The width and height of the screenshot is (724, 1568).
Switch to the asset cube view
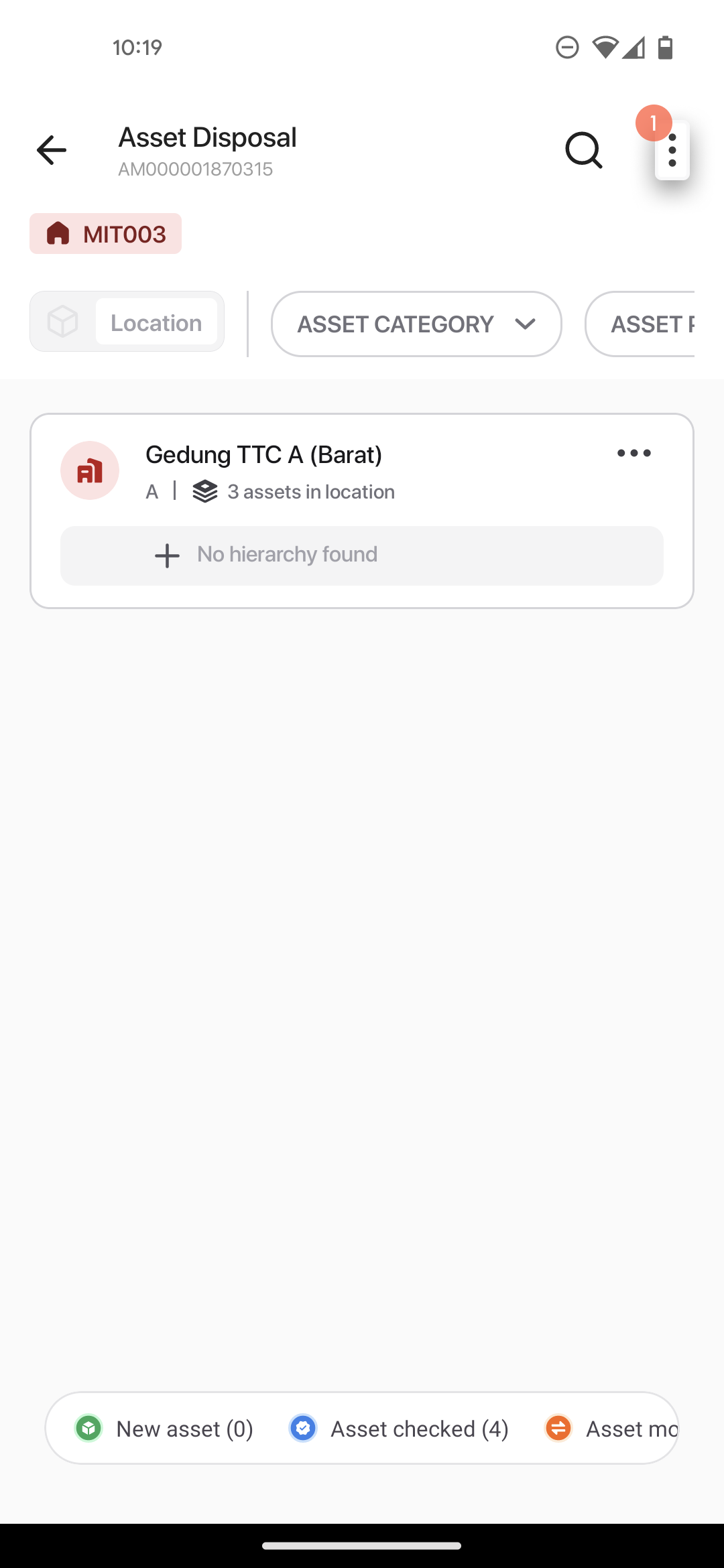tap(63, 322)
